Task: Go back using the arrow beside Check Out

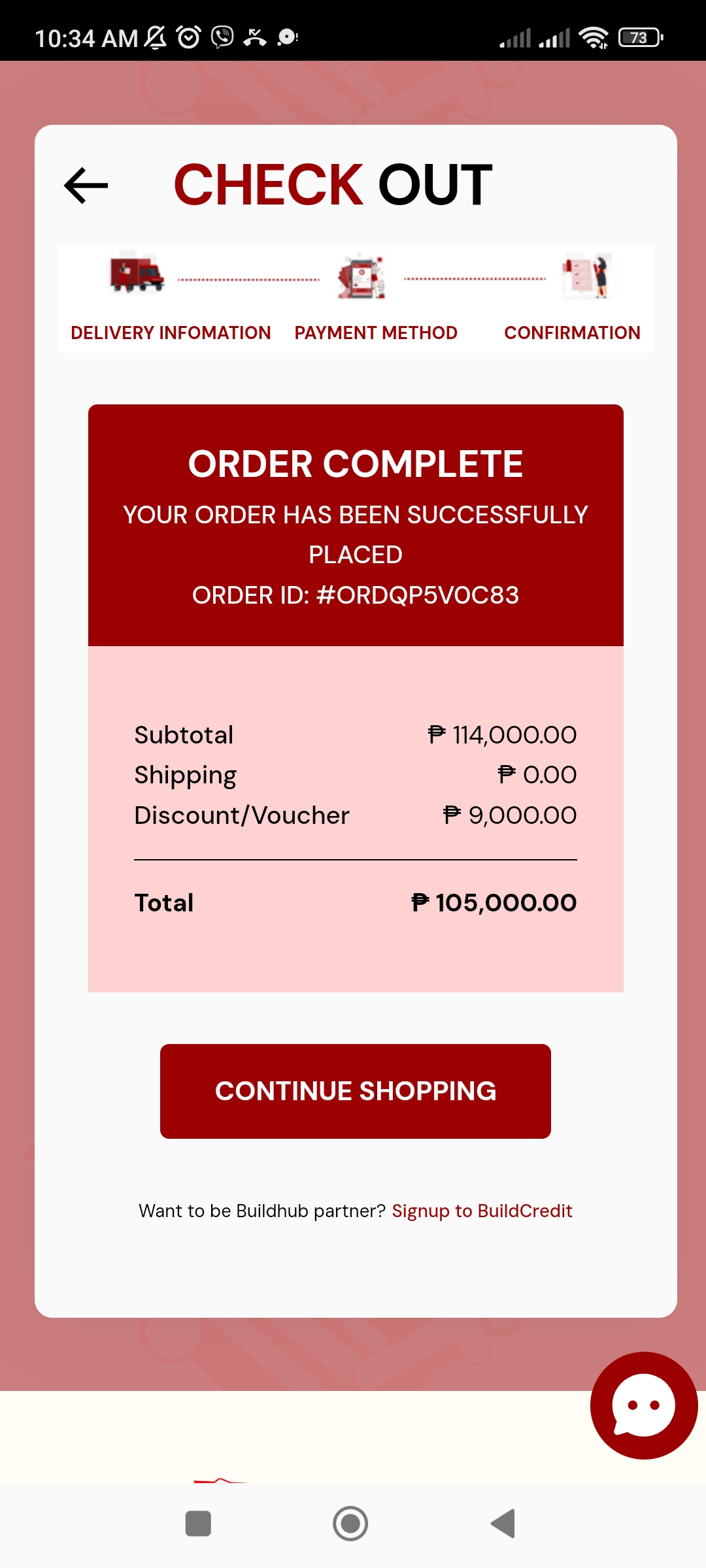Action: pyautogui.click(x=86, y=186)
